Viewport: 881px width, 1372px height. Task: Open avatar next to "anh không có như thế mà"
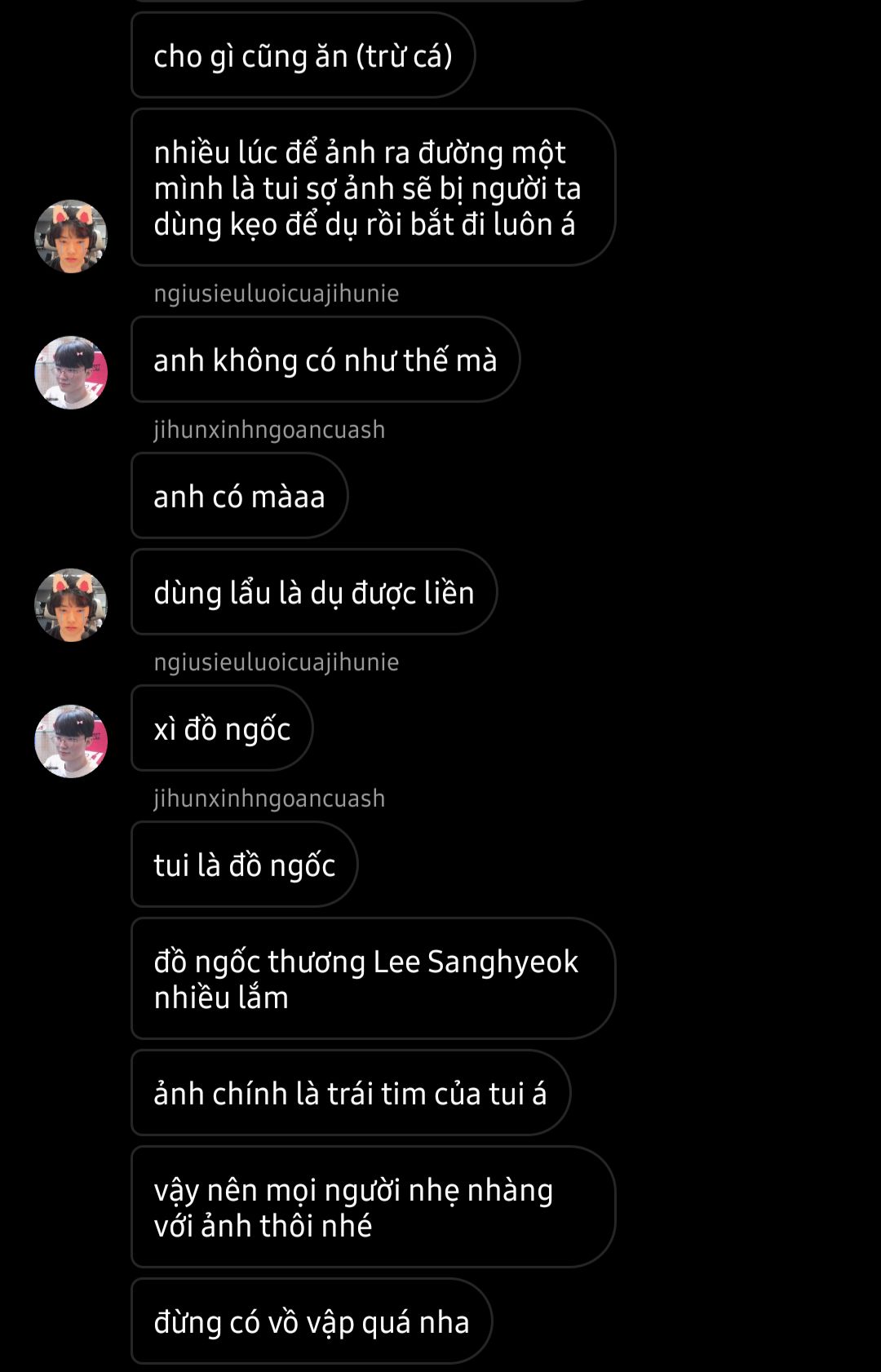pyautogui.click(x=71, y=373)
